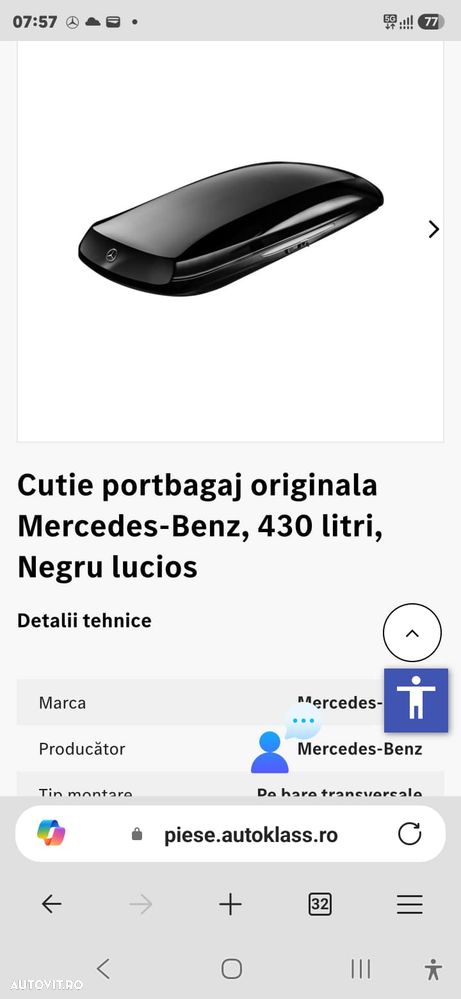The image size is (461, 999).
Task: Add a new browser tab
Action: pyautogui.click(x=230, y=903)
